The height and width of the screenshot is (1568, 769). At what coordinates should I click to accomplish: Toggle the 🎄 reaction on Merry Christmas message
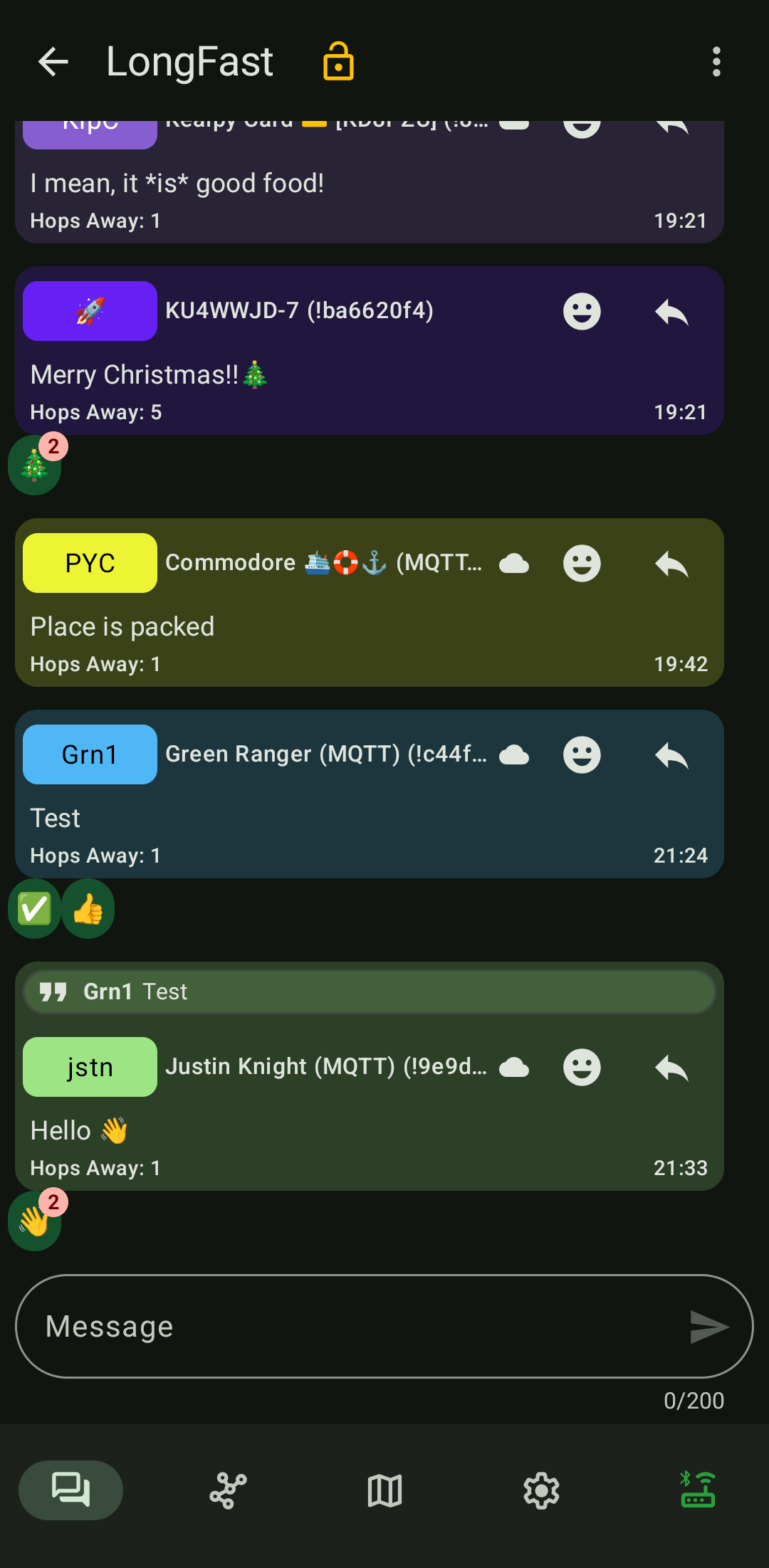pos(34,466)
